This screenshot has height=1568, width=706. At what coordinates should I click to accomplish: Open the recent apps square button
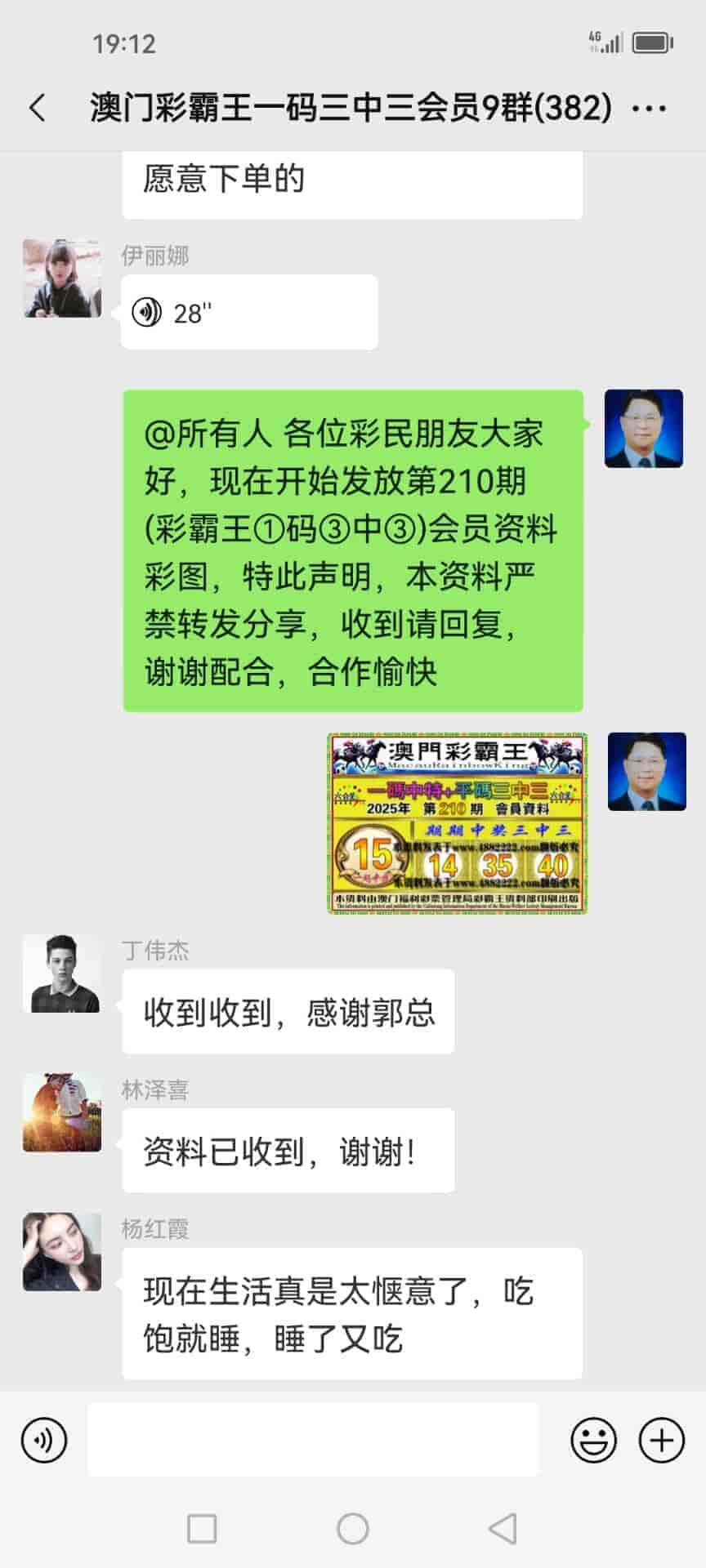[x=202, y=1528]
